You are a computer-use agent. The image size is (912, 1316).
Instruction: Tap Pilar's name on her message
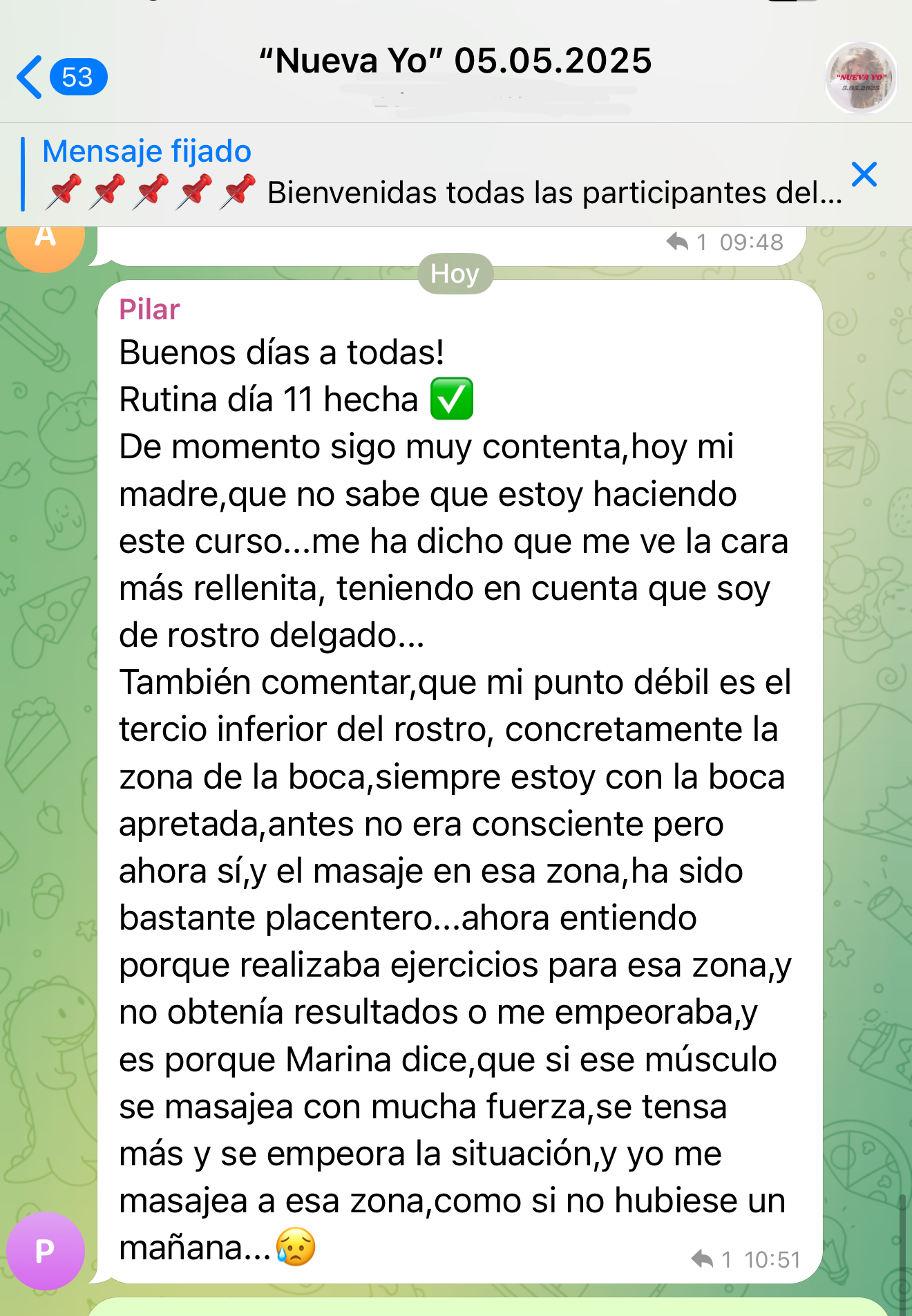point(149,310)
